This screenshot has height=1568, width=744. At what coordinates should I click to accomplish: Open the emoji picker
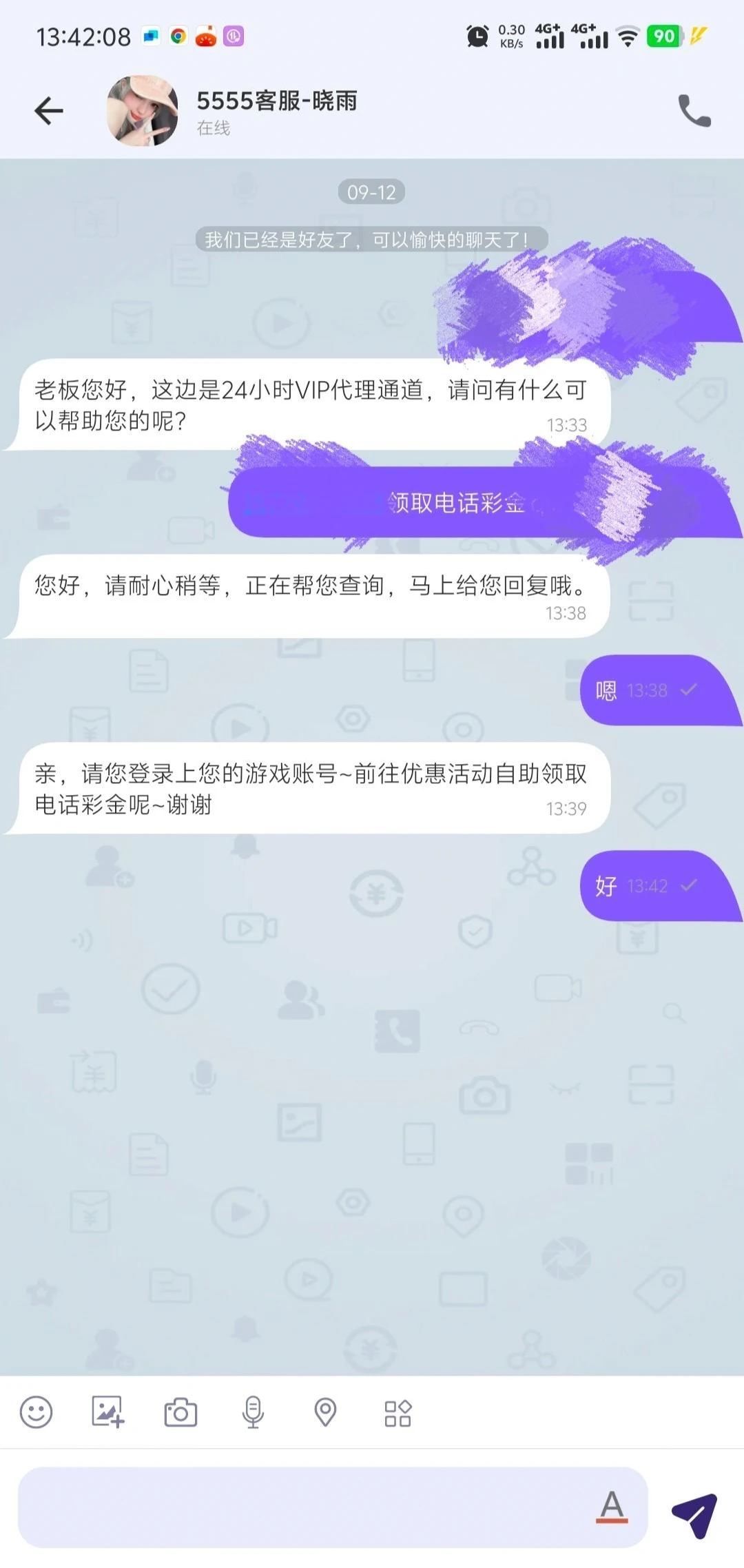pos(36,1413)
